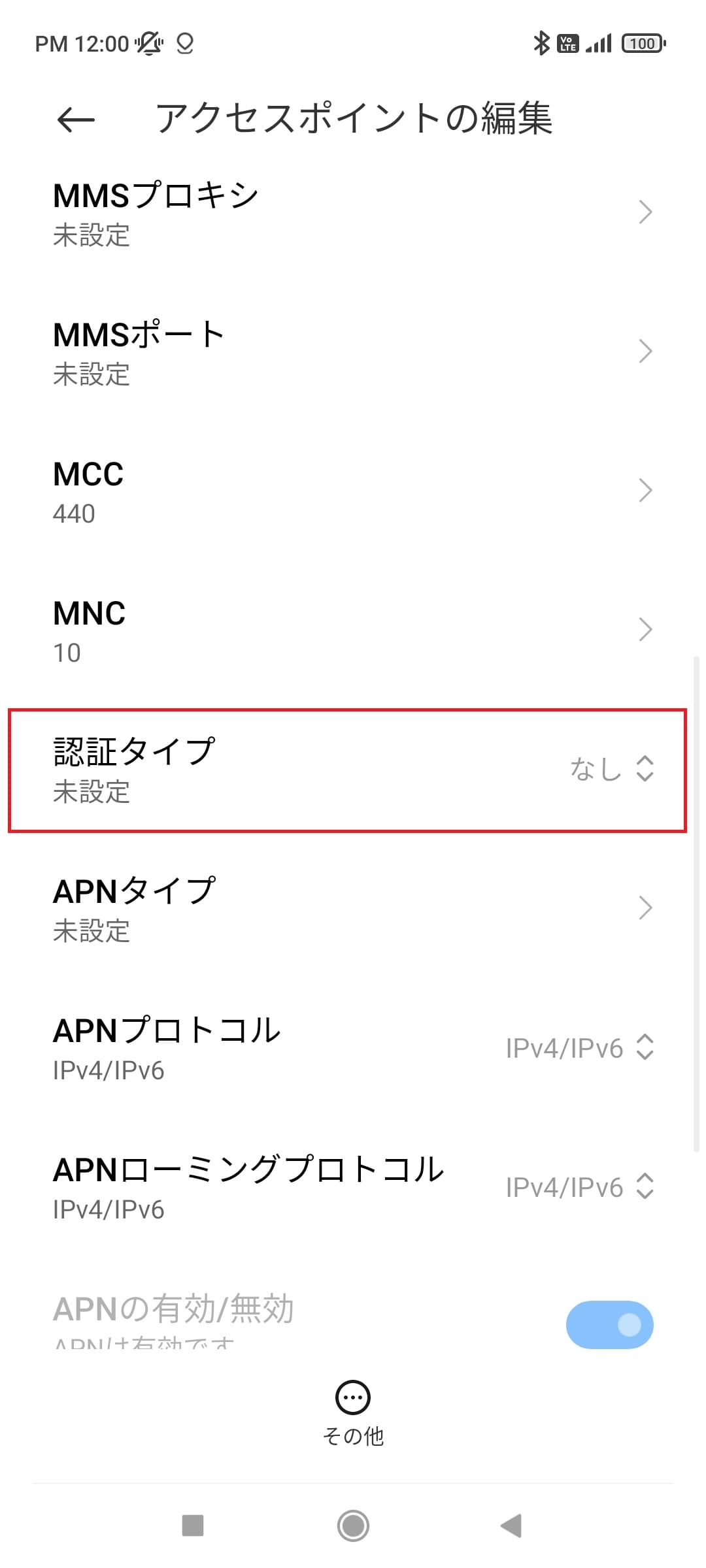Tap the battery indicator in the status bar
706x1568 pixels.
pyautogui.click(x=644, y=42)
